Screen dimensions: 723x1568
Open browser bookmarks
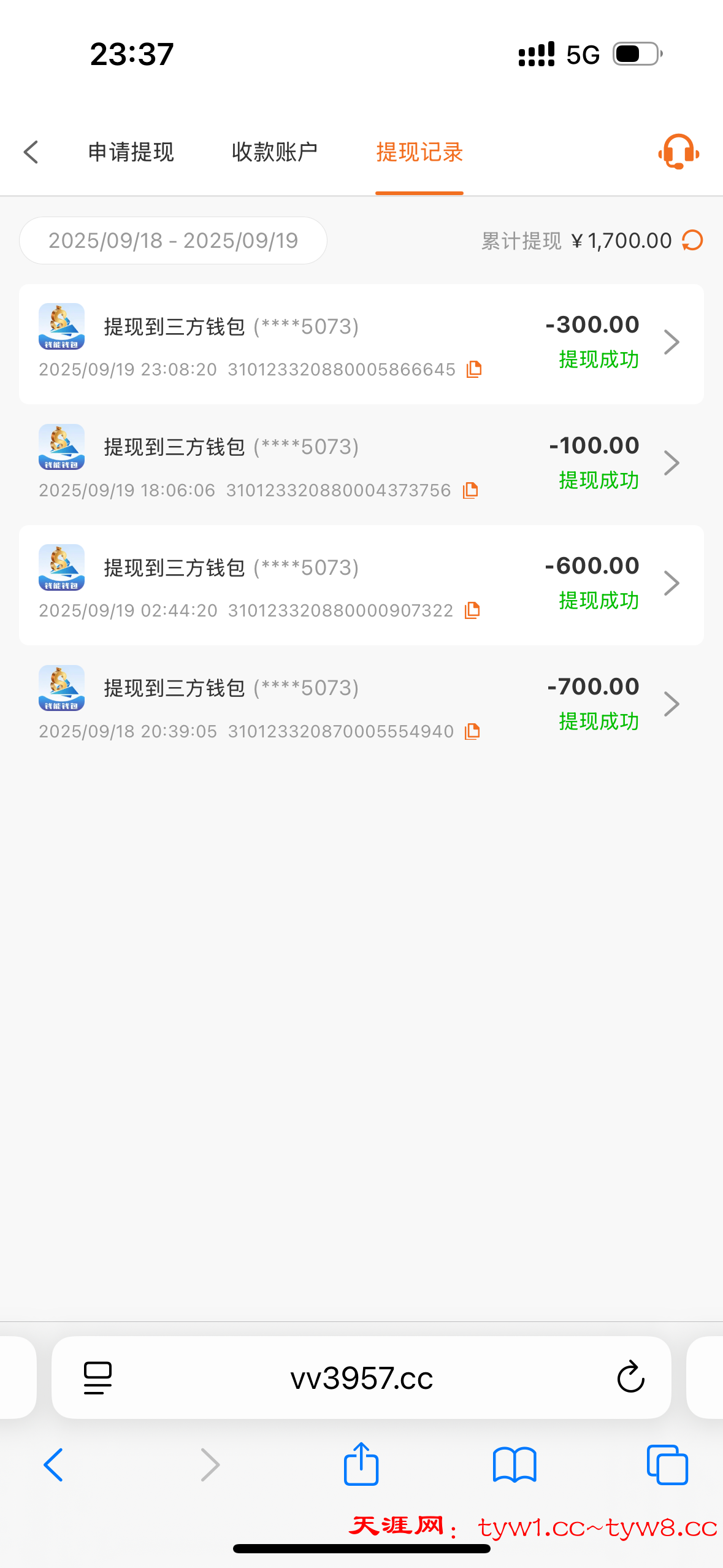click(x=515, y=1465)
